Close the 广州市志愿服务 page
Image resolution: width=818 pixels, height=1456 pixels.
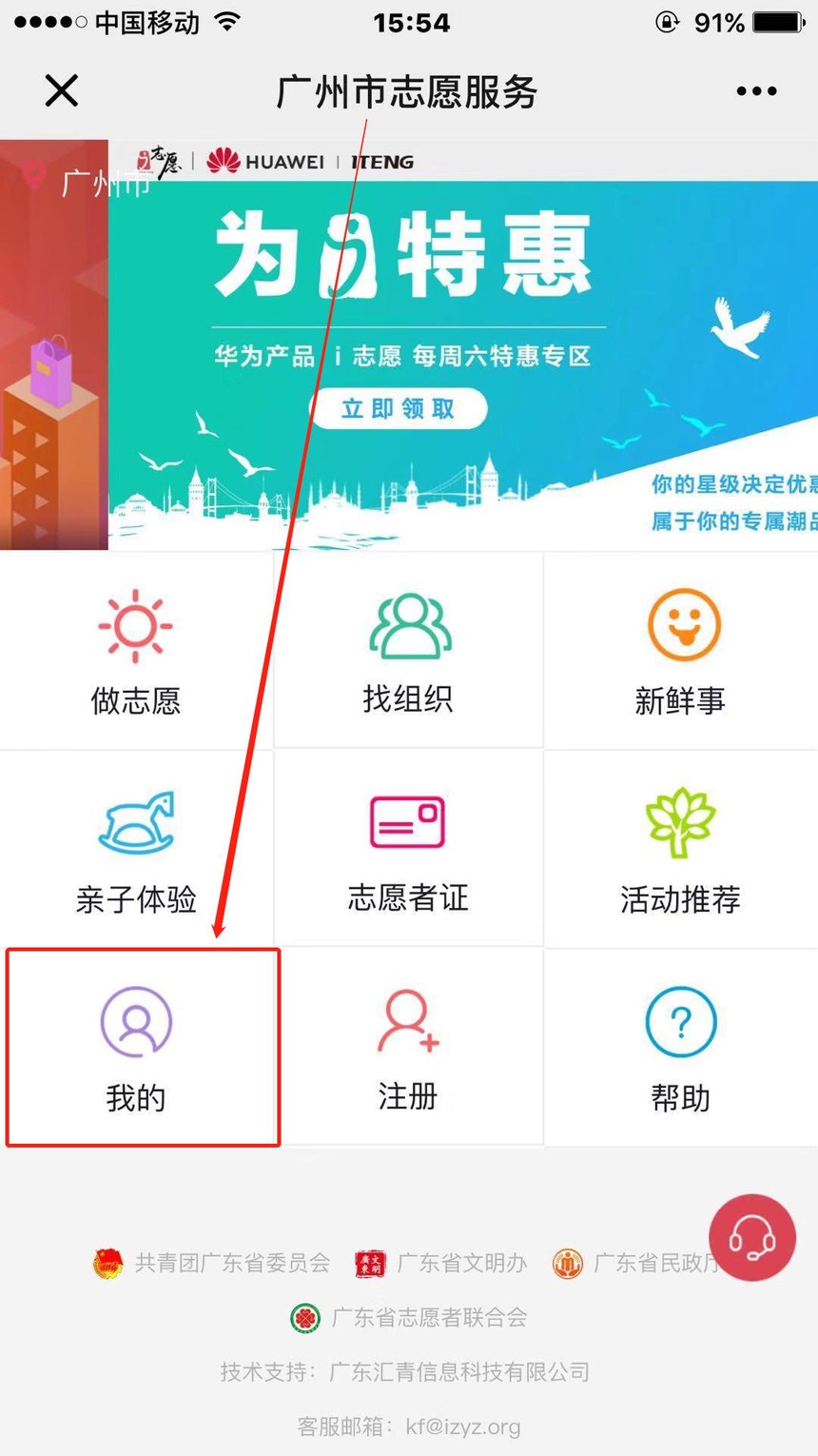(x=62, y=91)
